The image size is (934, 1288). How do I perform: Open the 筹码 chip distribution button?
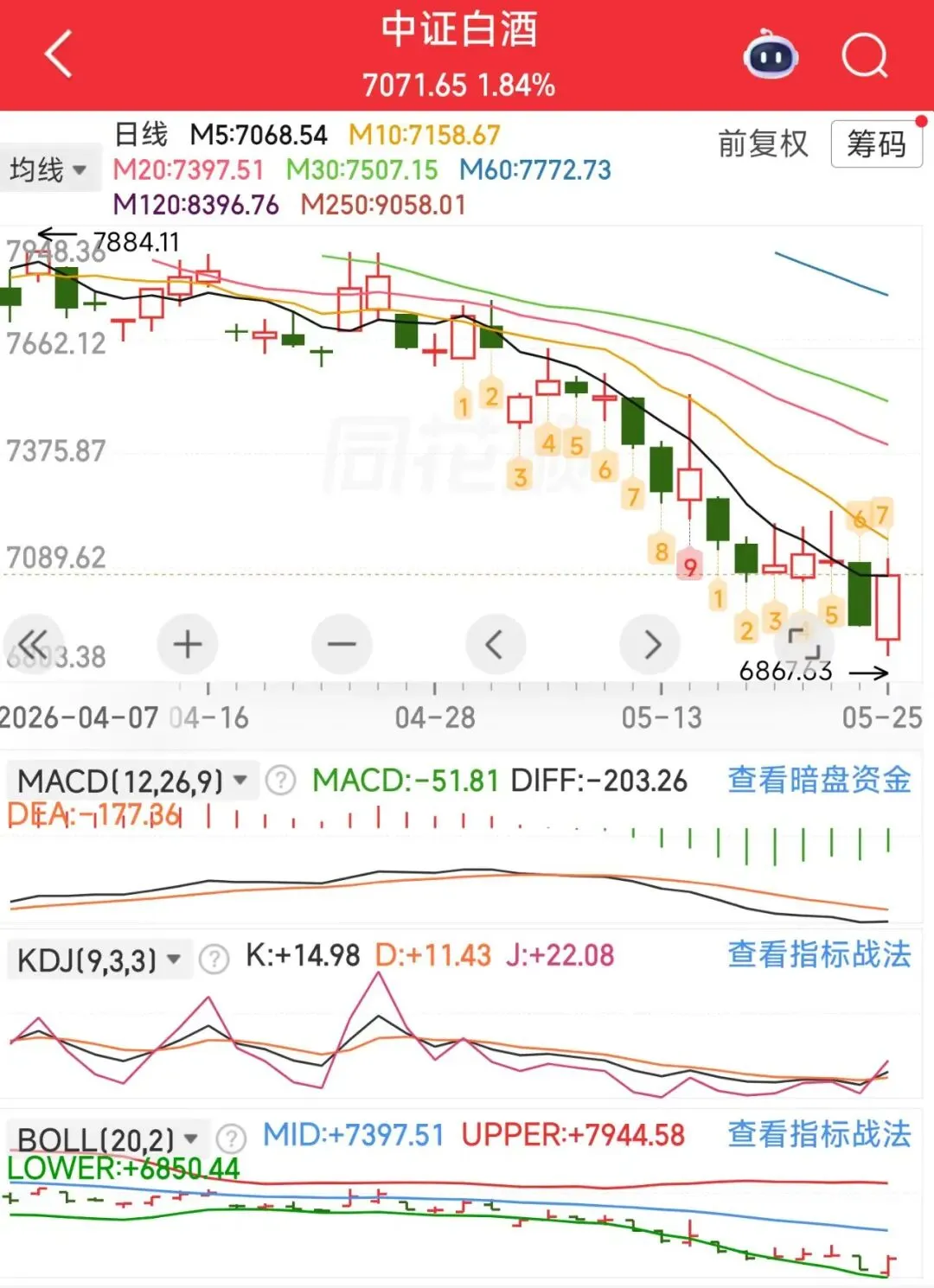click(x=876, y=143)
